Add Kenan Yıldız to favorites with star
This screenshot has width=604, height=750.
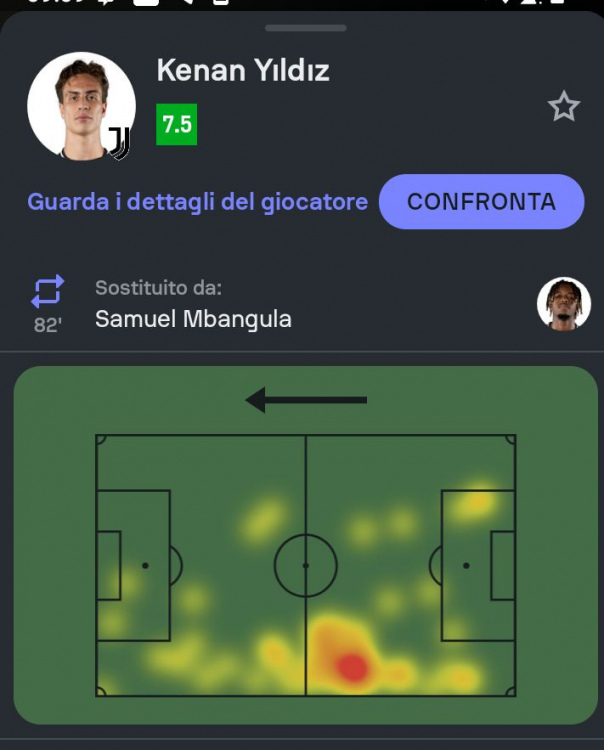(564, 107)
